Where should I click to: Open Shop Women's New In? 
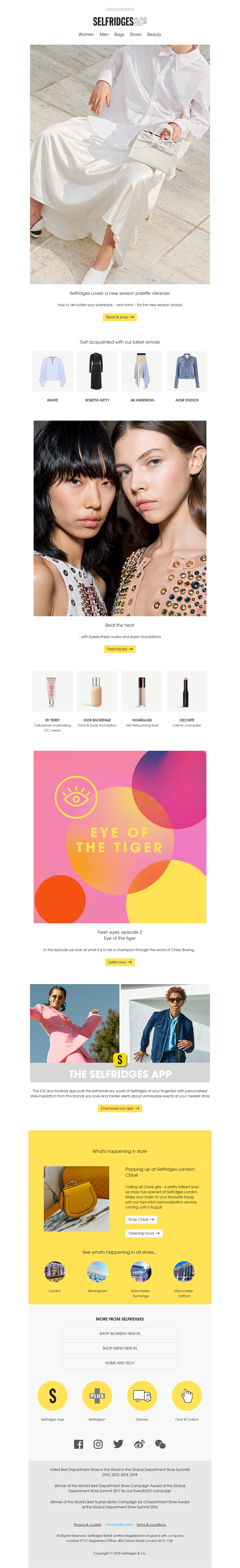click(119, 1334)
